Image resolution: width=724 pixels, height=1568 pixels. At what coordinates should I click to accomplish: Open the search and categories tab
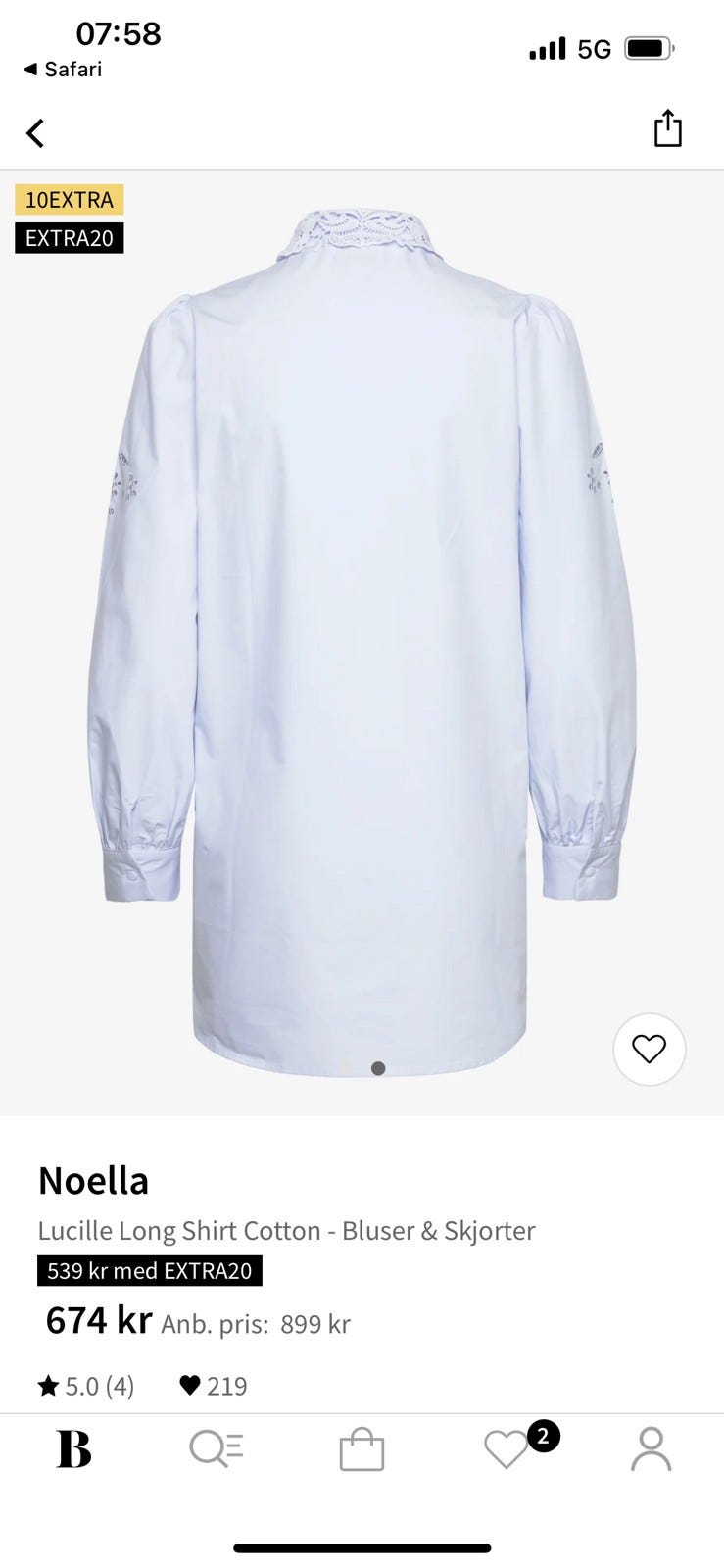217,1448
